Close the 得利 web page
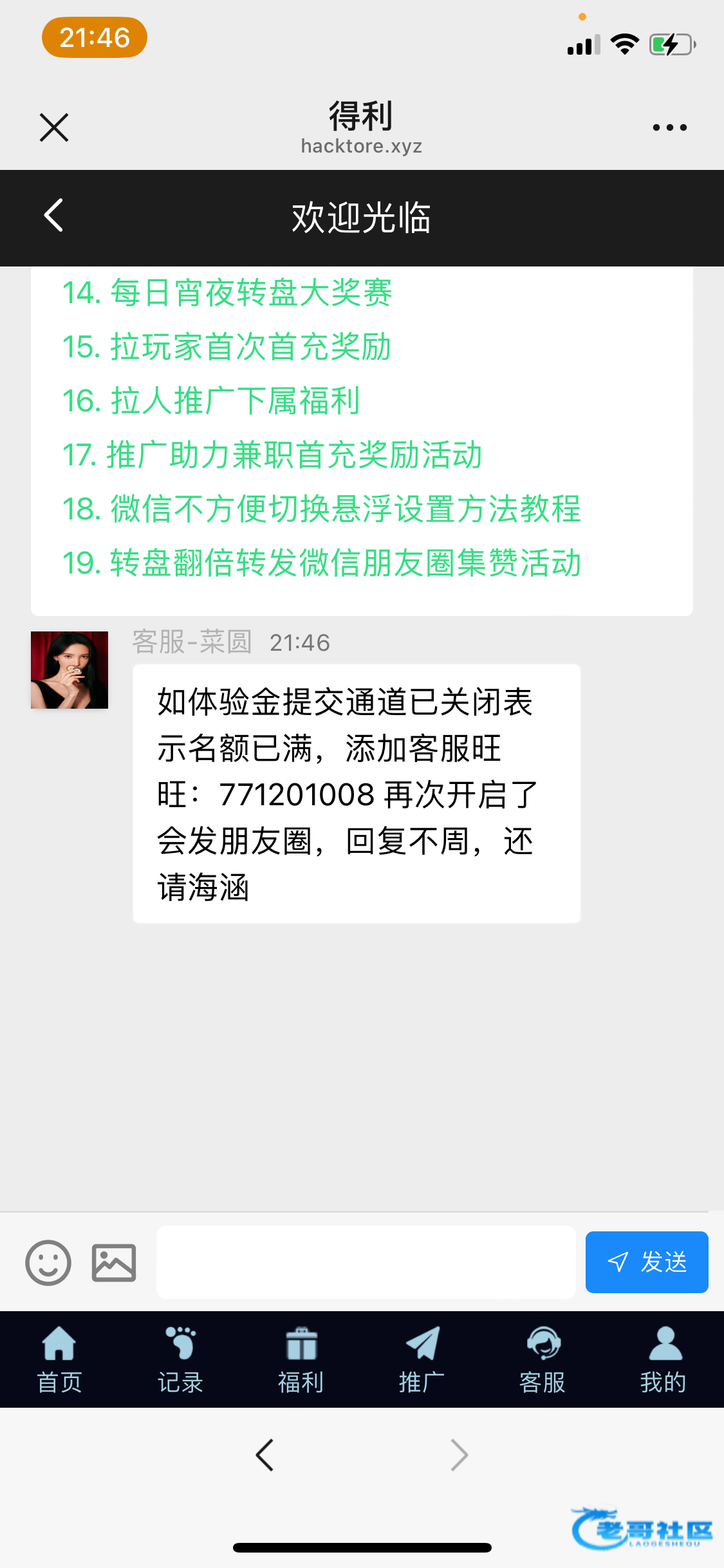 pyautogui.click(x=54, y=127)
